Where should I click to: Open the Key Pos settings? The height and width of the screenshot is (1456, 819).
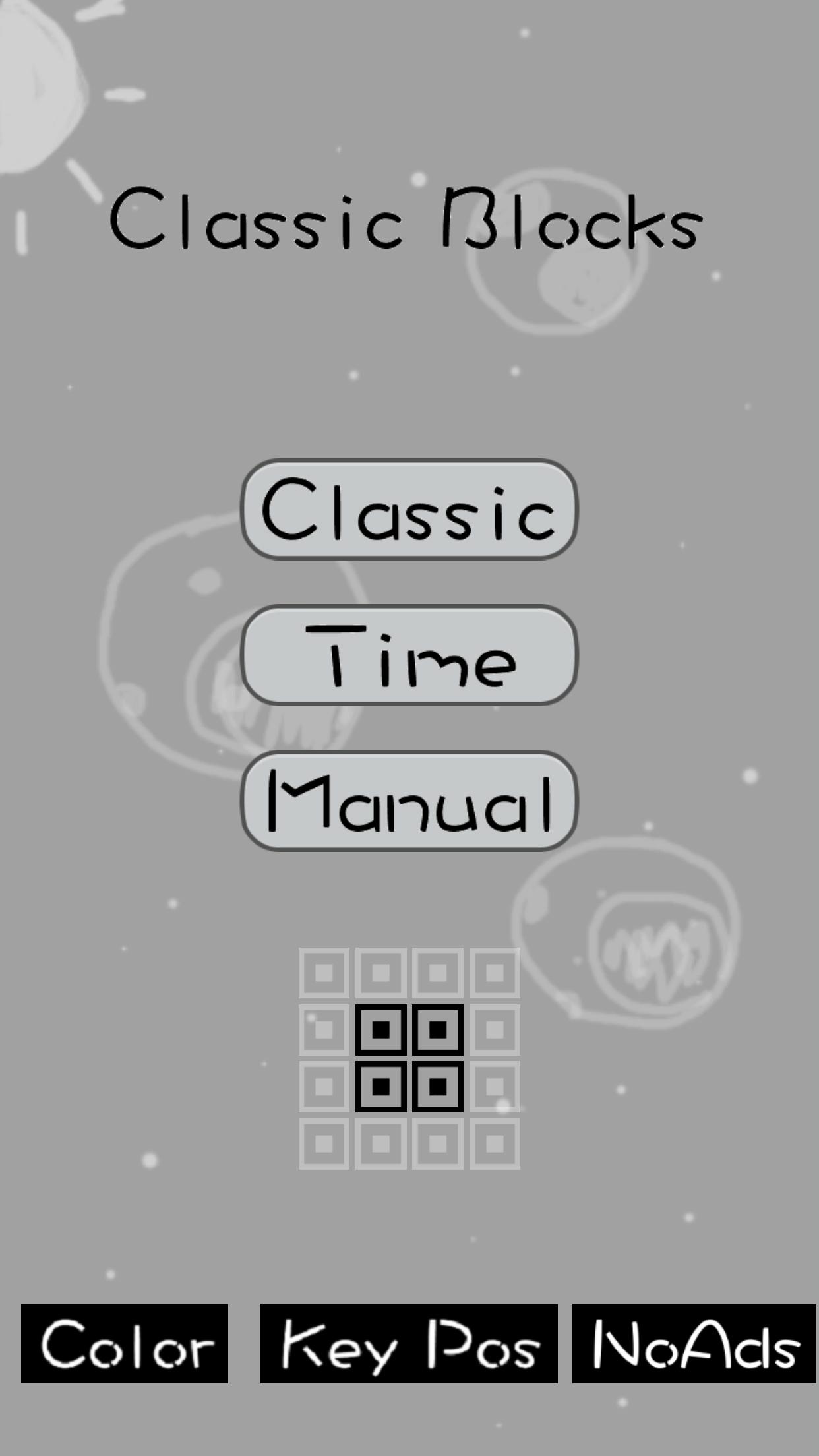[409, 1343]
